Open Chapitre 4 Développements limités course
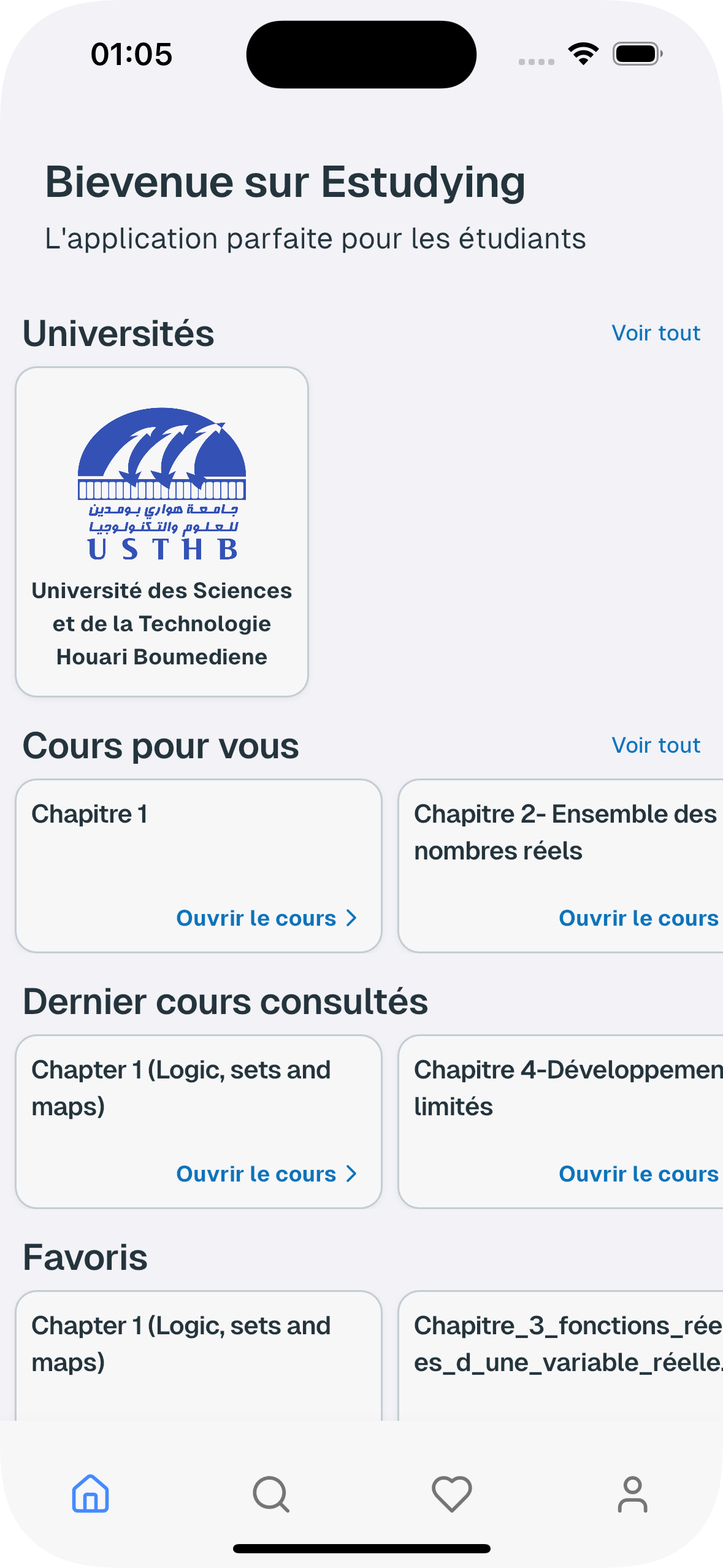Screen dimensions: 723x1568 point(638,1174)
